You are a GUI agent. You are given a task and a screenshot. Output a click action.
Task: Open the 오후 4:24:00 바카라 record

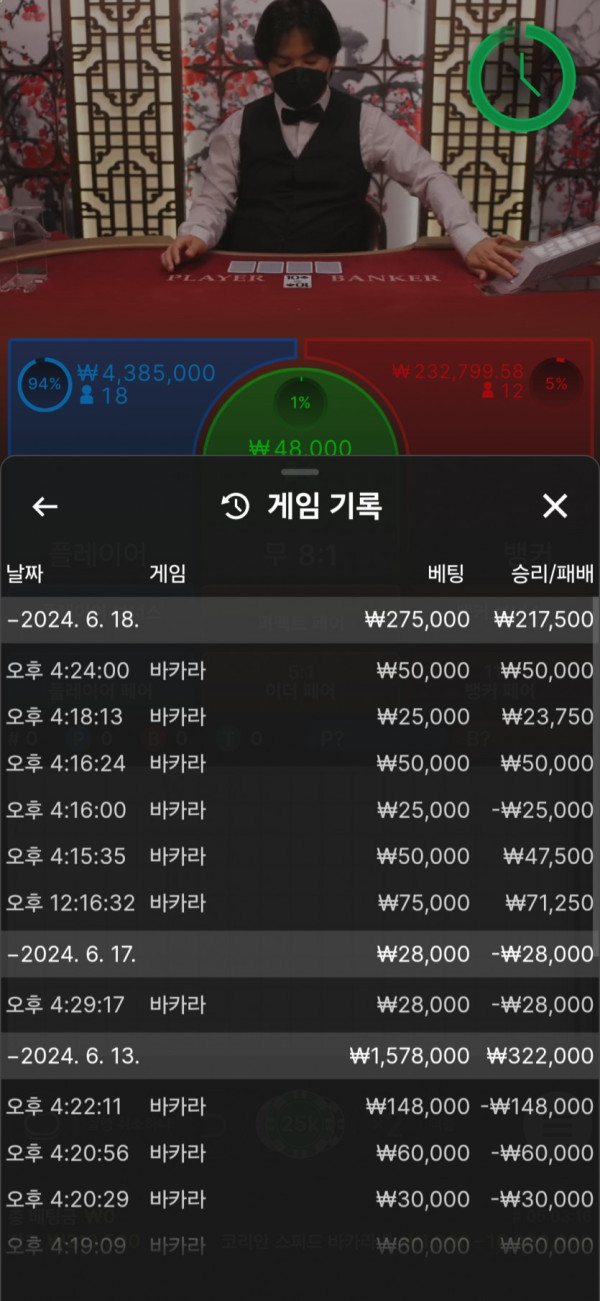tap(300, 670)
